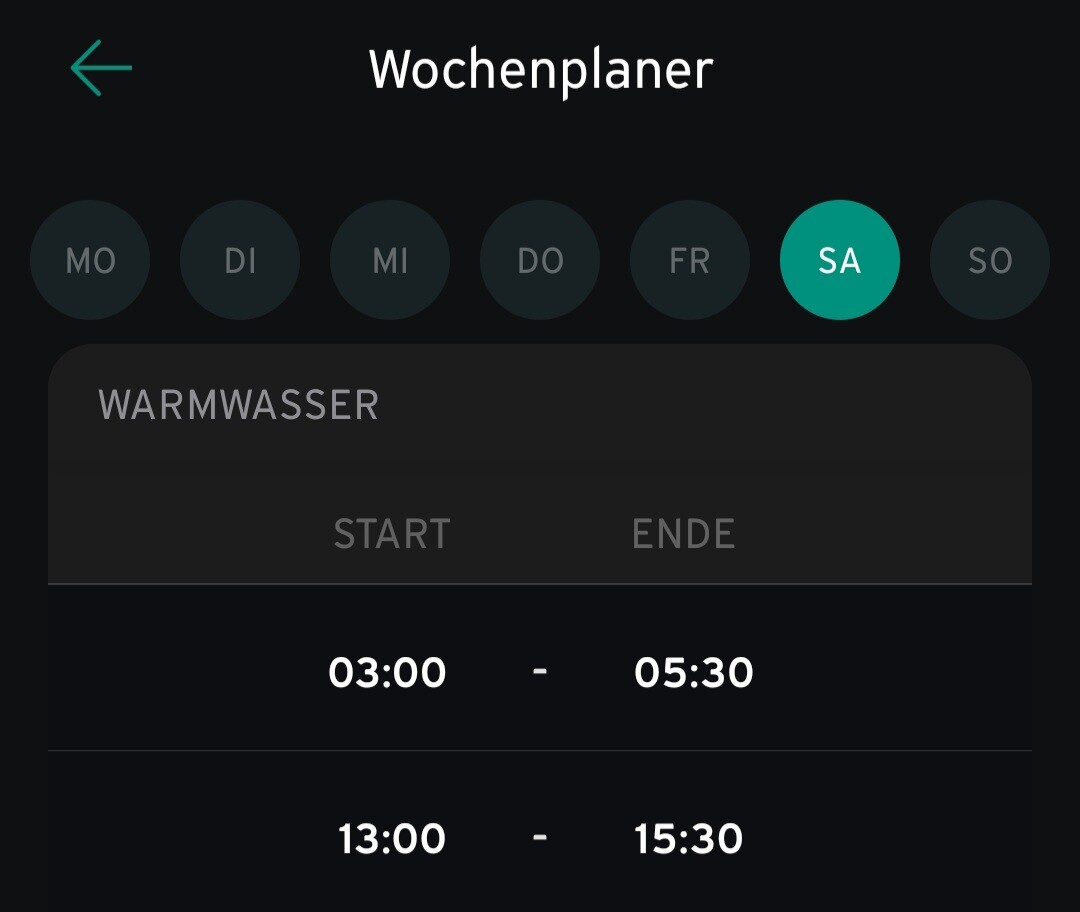This screenshot has height=912, width=1080.
Task: Go back from Wochenplaner
Action: [x=101, y=68]
